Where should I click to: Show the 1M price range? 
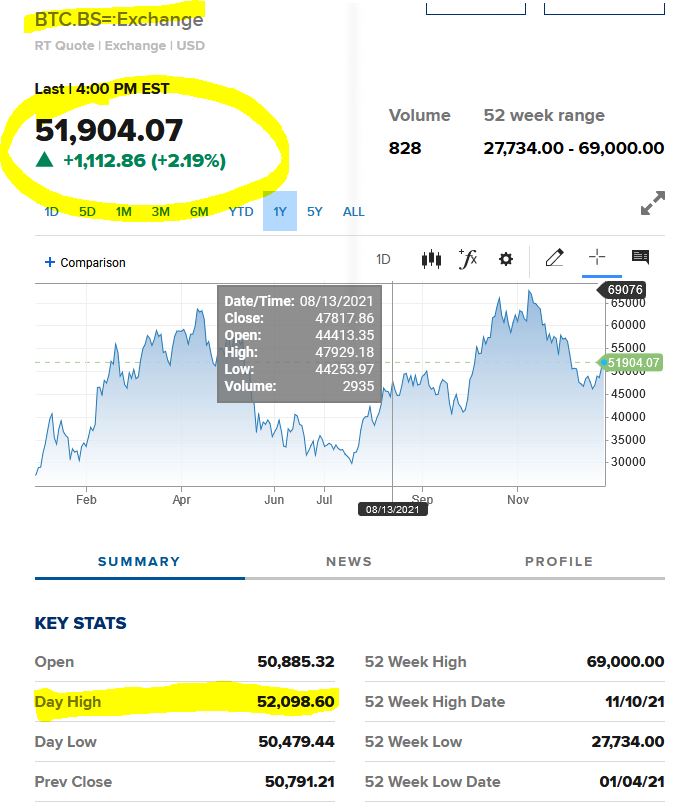[x=123, y=212]
